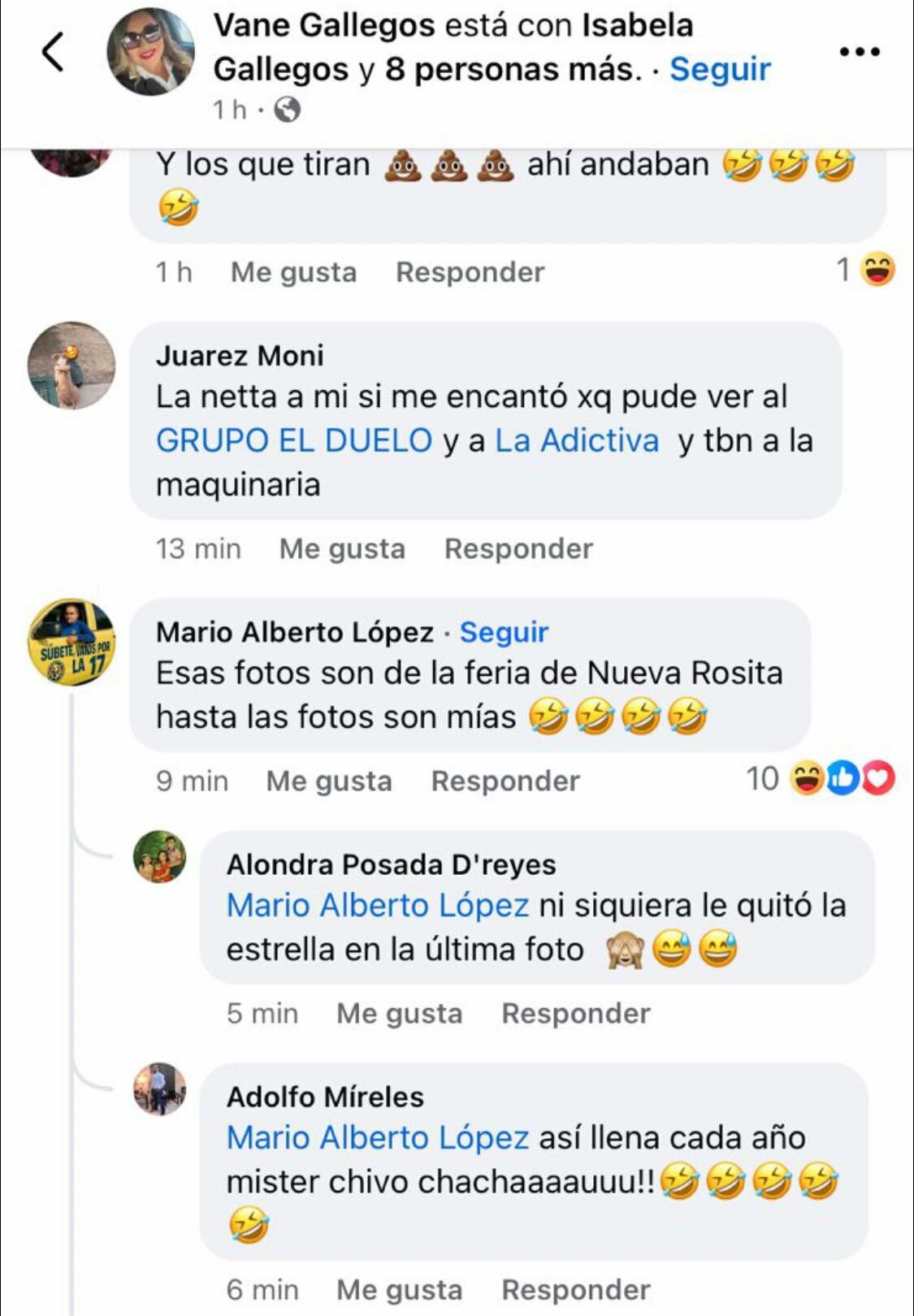Like Juarez Moni's comment

pyautogui.click(x=342, y=549)
